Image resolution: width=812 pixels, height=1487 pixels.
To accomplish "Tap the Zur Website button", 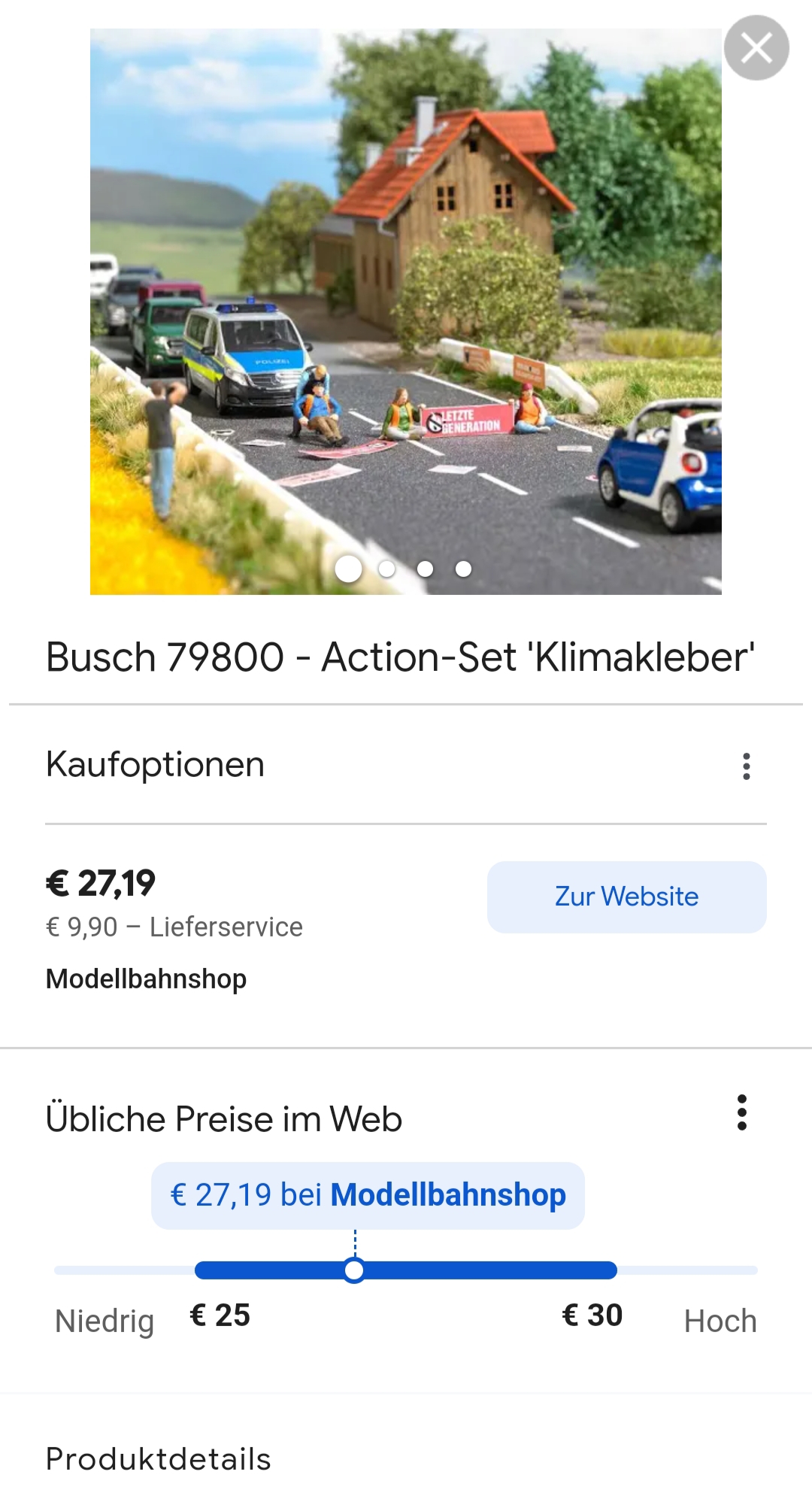I will click(626, 897).
